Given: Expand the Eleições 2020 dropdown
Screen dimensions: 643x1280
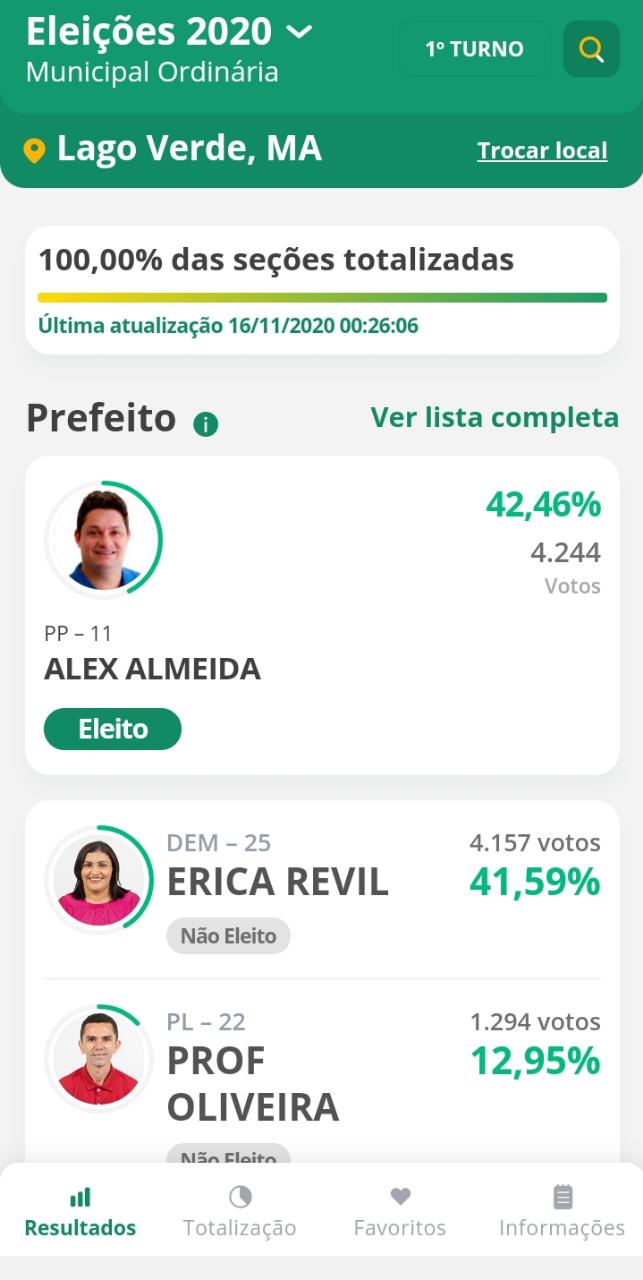Looking at the screenshot, I should [298, 33].
